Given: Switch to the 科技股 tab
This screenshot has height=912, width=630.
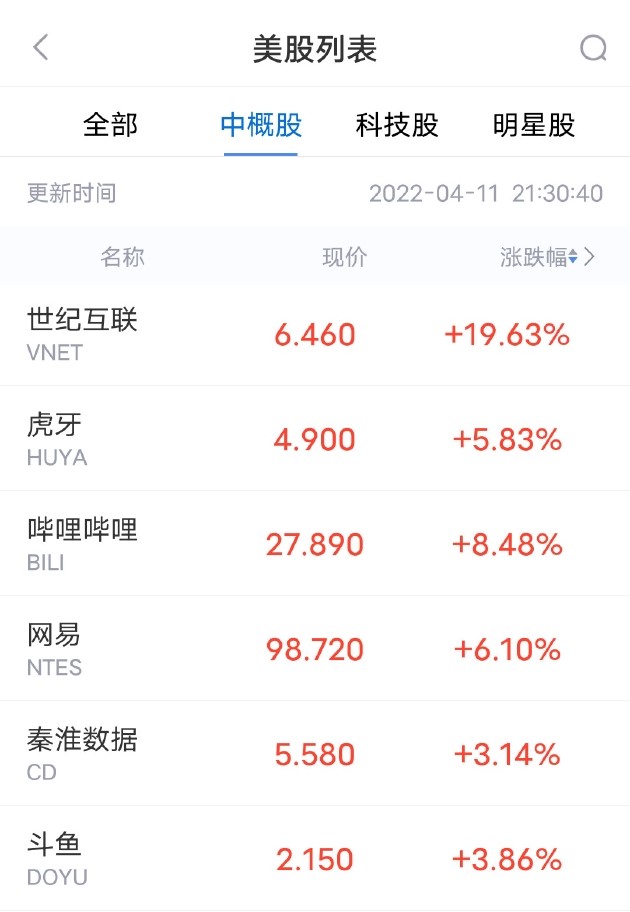Looking at the screenshot, I should [397, 126].
